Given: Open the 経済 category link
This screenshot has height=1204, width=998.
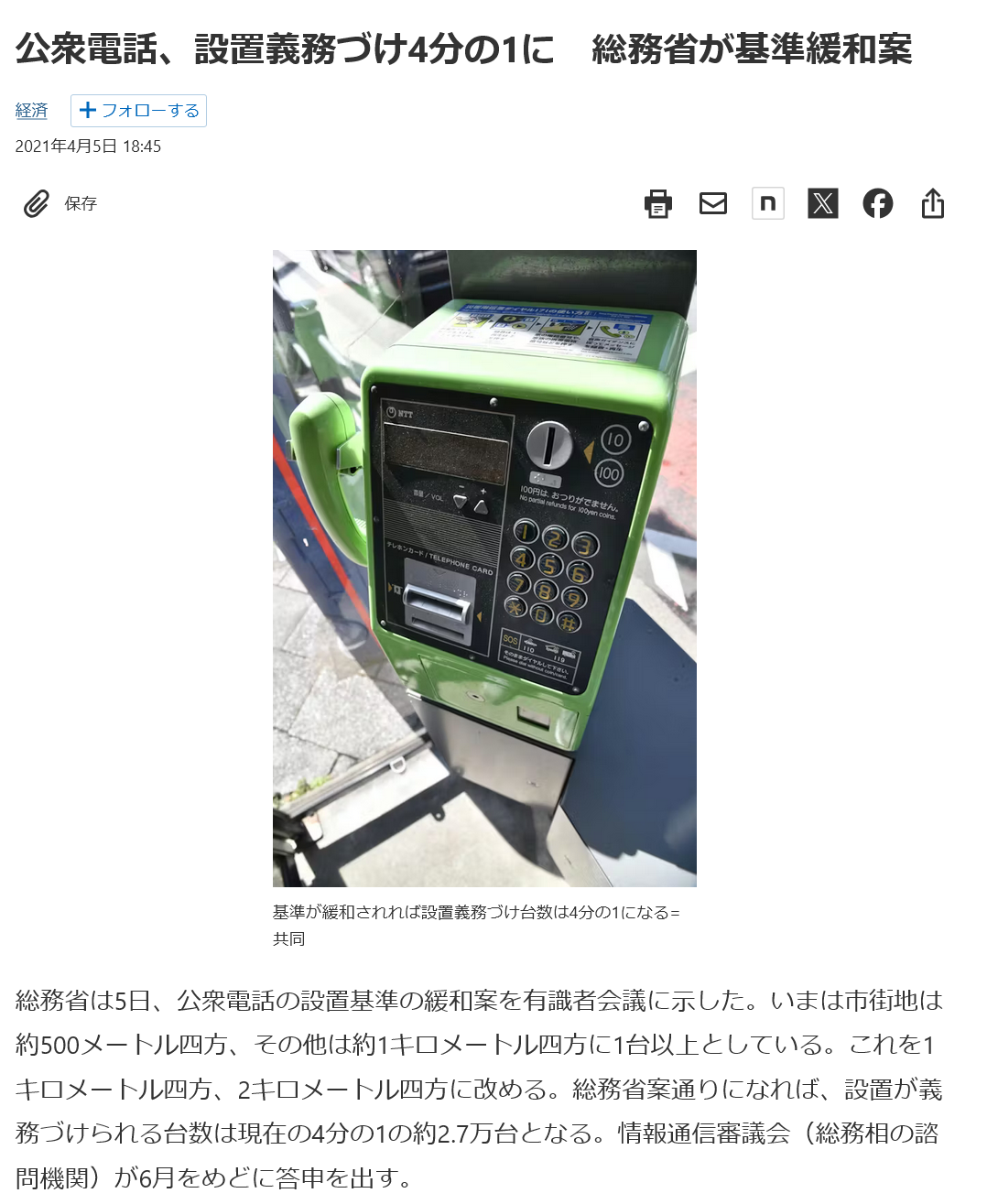Looking at the screenshot, I should (31, 111).
